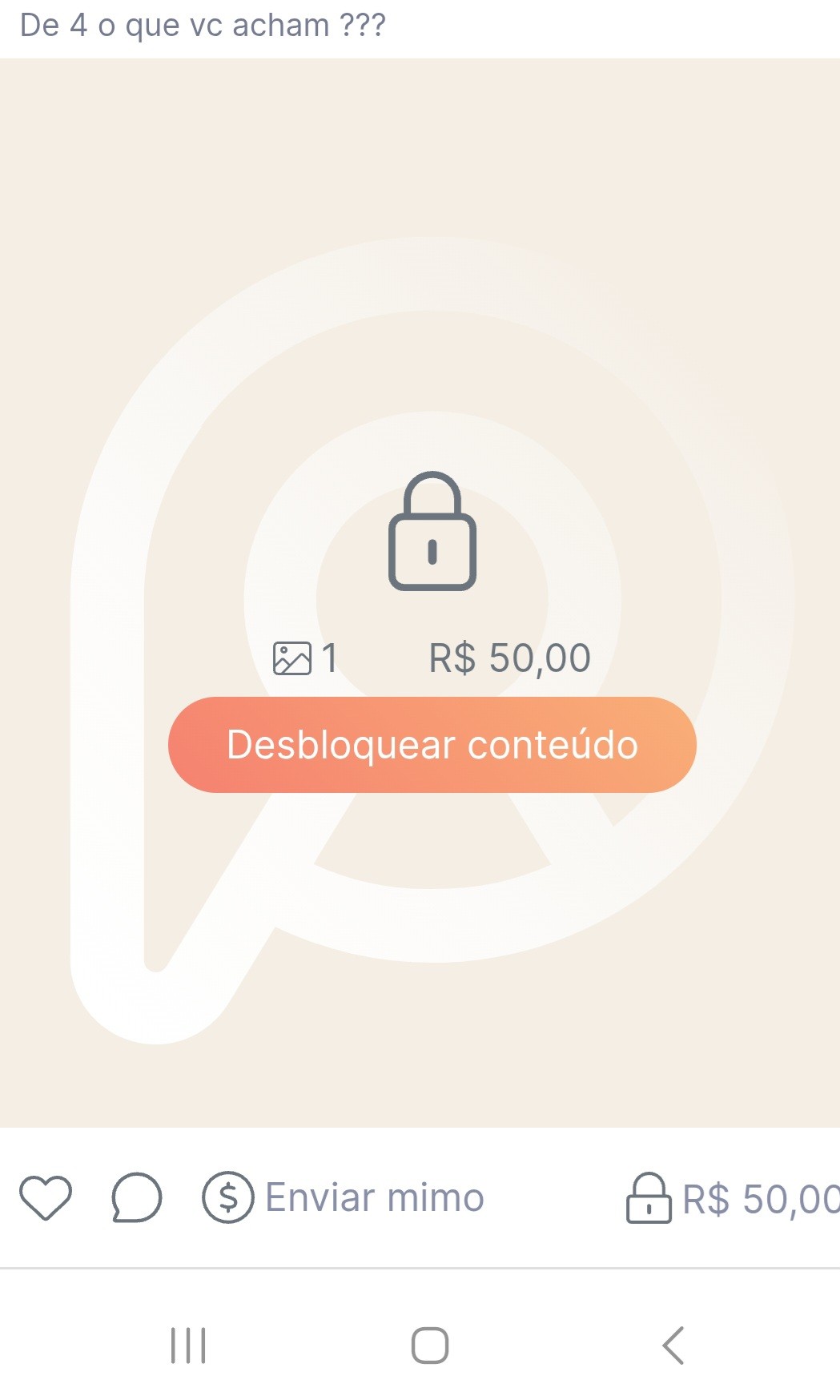
Task: Go to the home screen
Action: pyautogui.click(x=430, y=1345)
